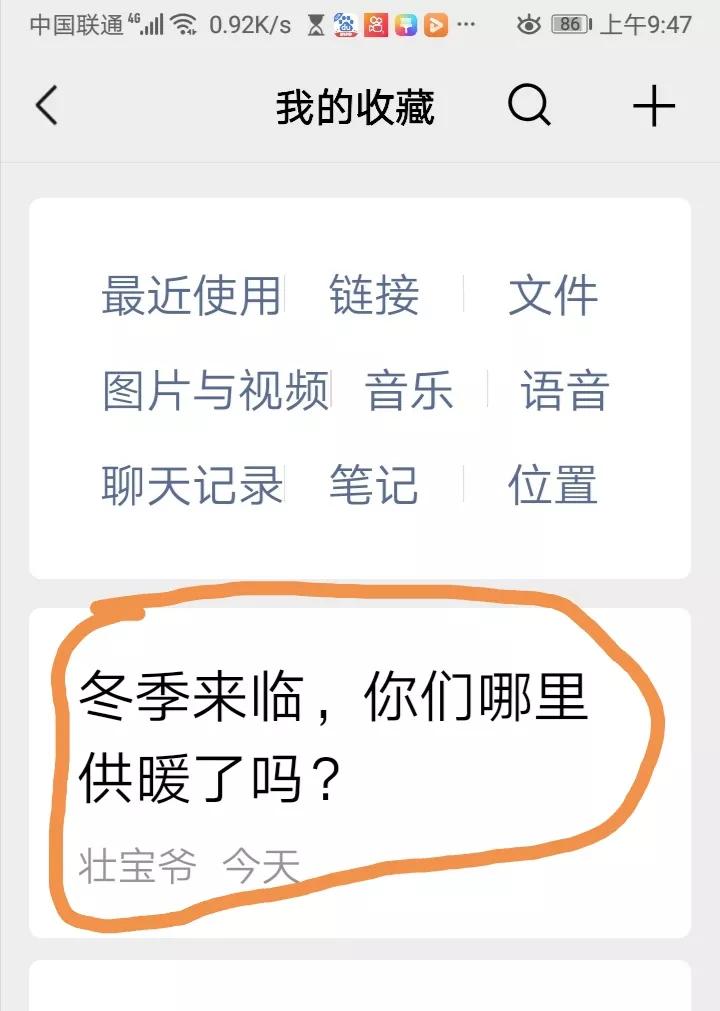
Task: Open the 语音 voice category filter
Action: pos(565,392)
